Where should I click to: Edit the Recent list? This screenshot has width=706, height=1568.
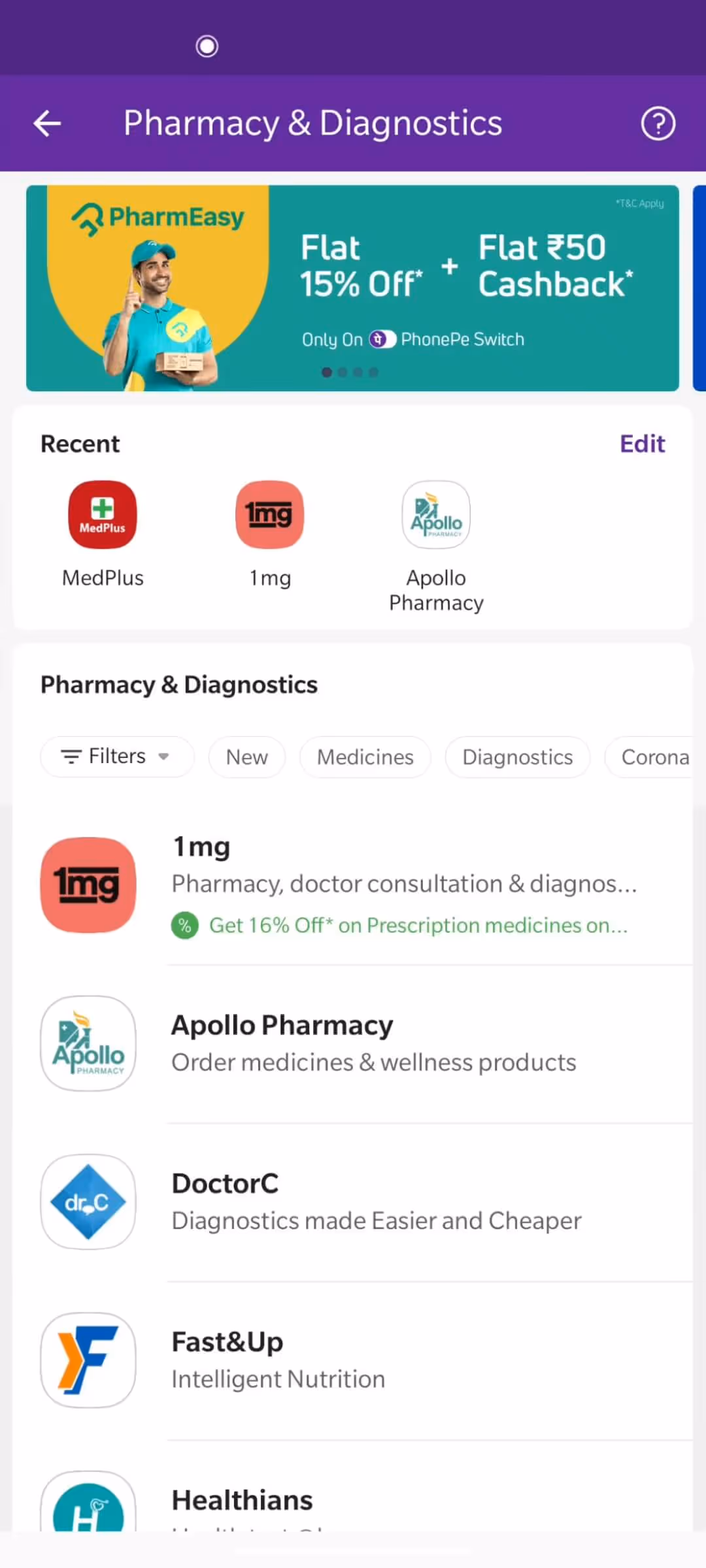[642, 444]
